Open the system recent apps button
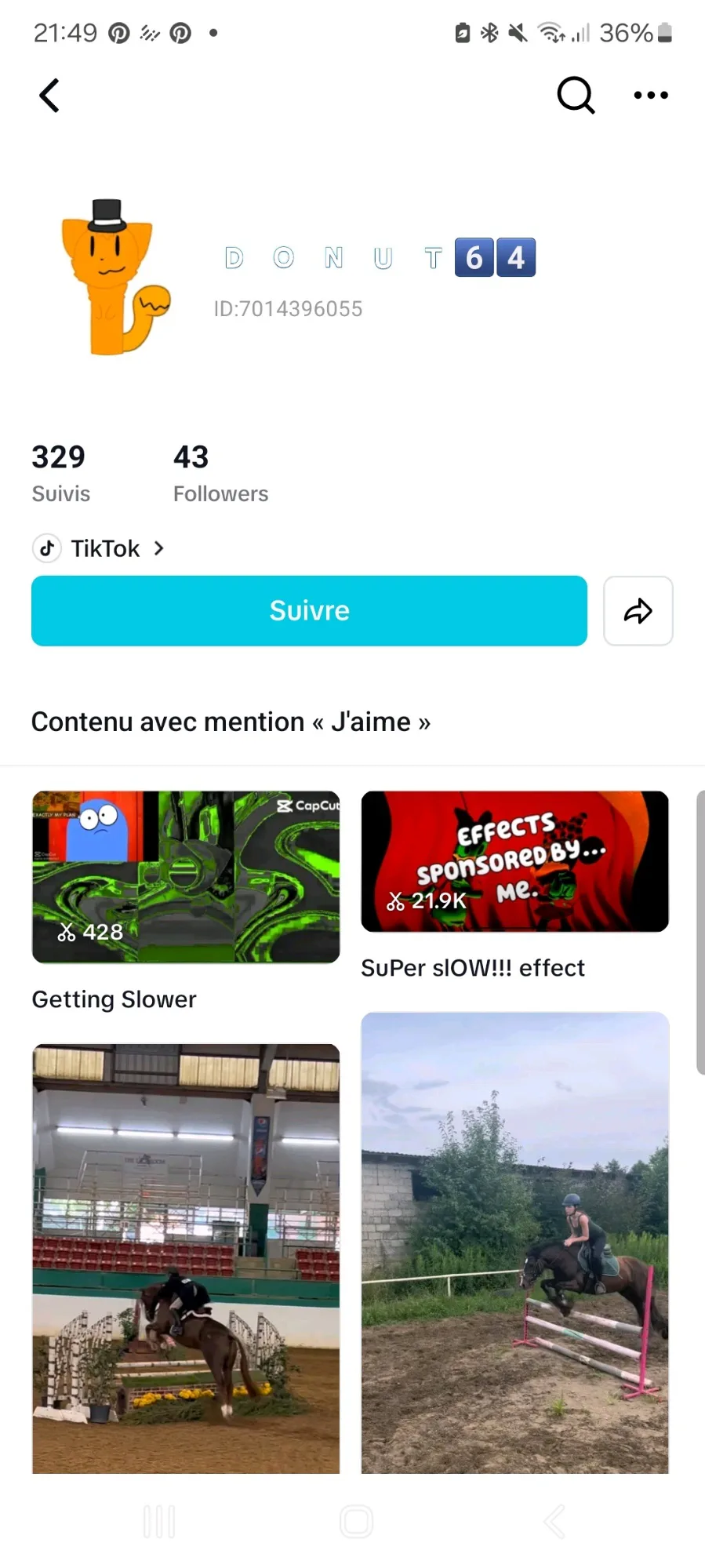This screenshot has width=705, height=1568. [x=159, y=1522]
